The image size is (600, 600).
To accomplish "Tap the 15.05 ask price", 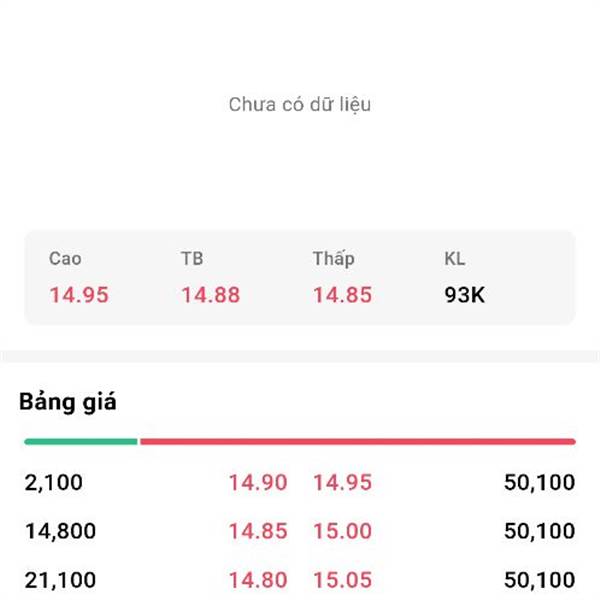I will (342, 579).
